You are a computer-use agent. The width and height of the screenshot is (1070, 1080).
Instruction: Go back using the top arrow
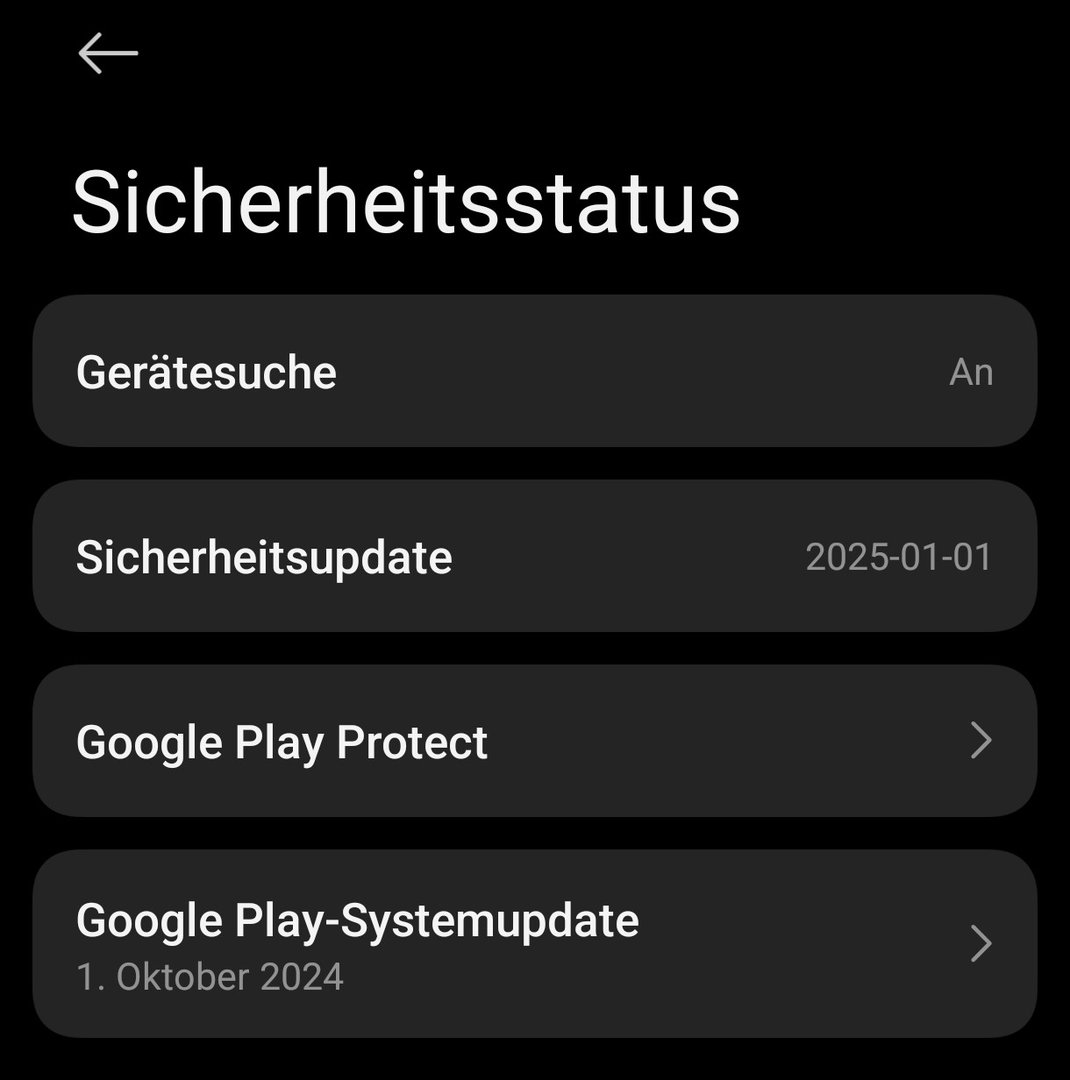(x=108, y=53)
